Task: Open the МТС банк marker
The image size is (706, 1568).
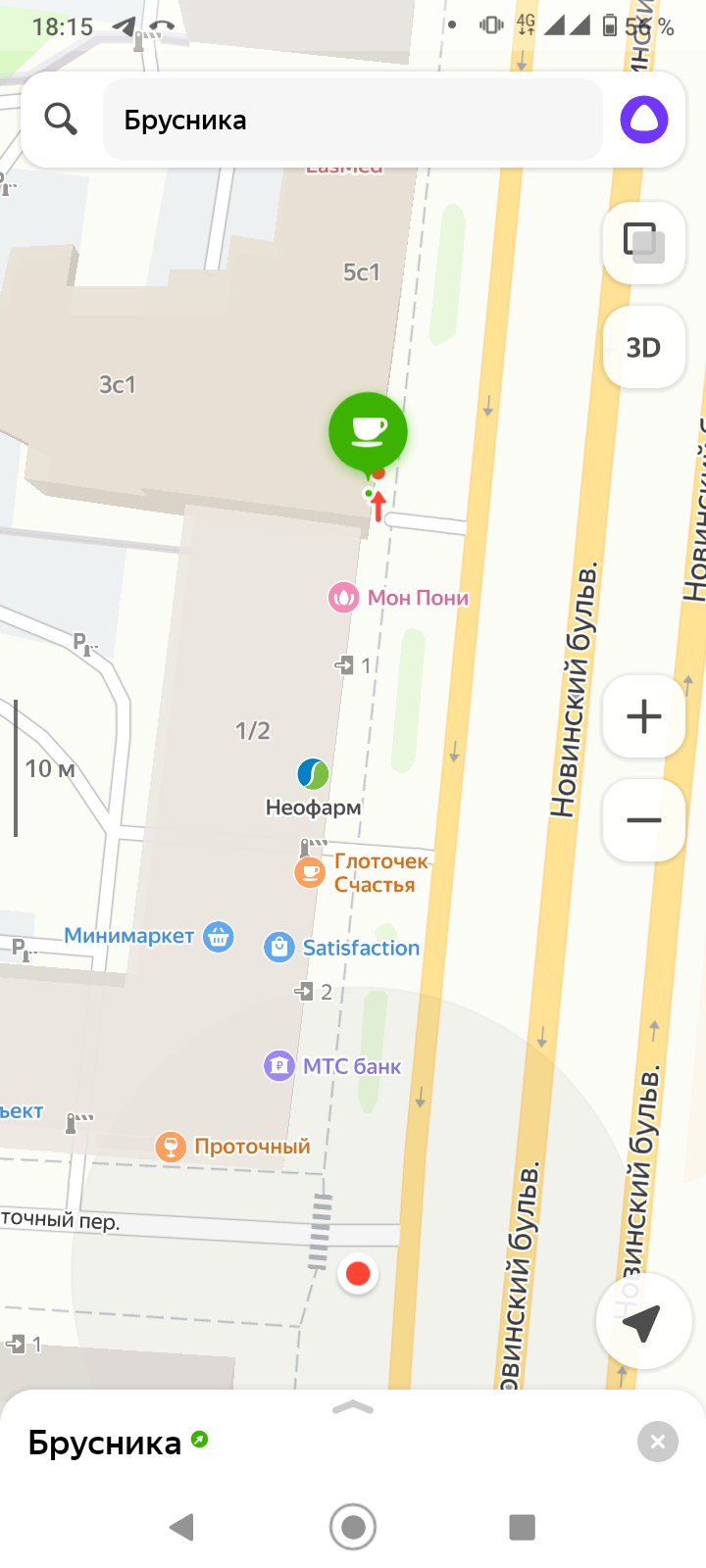Action: tap(279, 1065)
